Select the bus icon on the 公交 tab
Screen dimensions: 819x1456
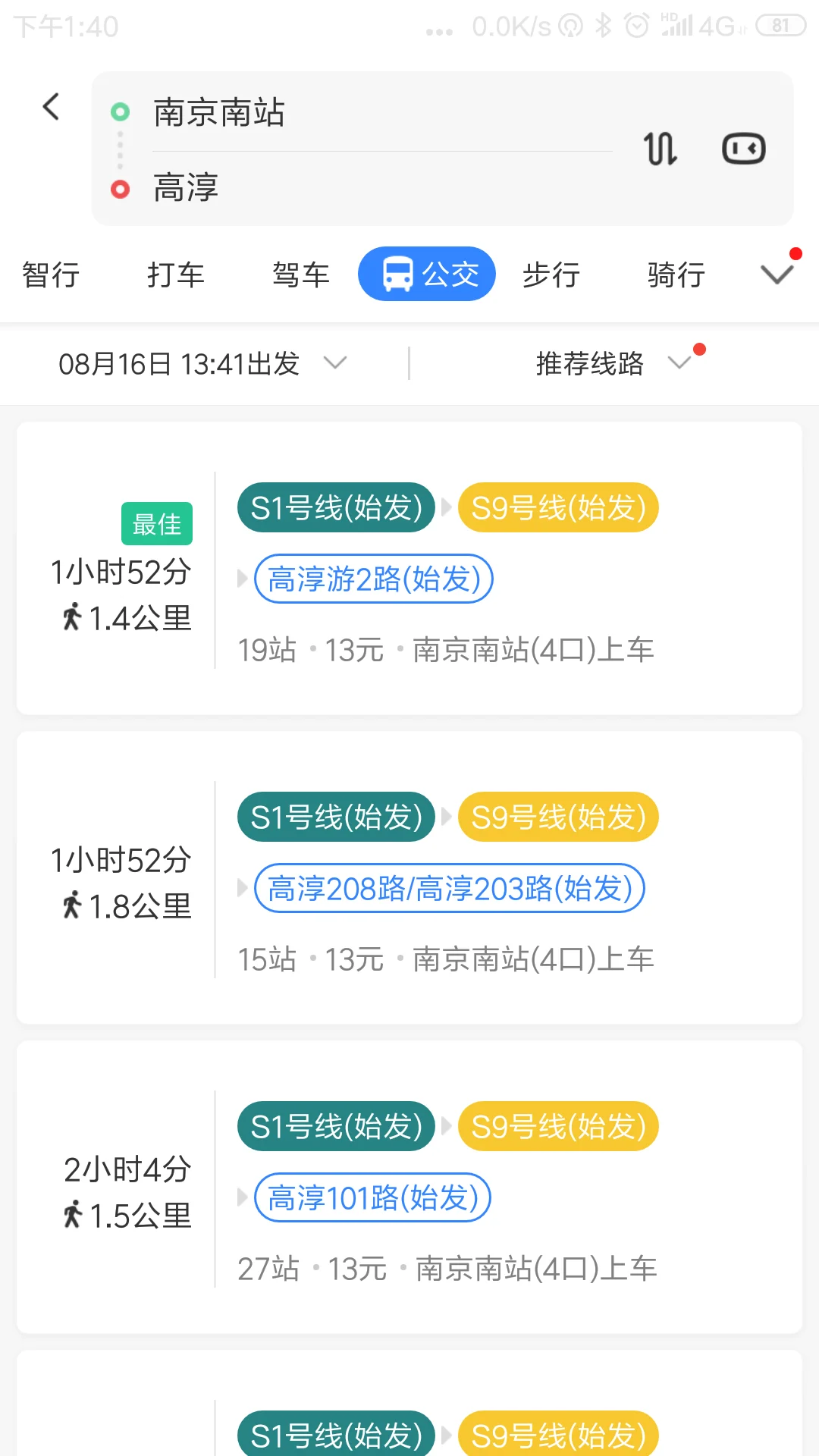[397, 274]
